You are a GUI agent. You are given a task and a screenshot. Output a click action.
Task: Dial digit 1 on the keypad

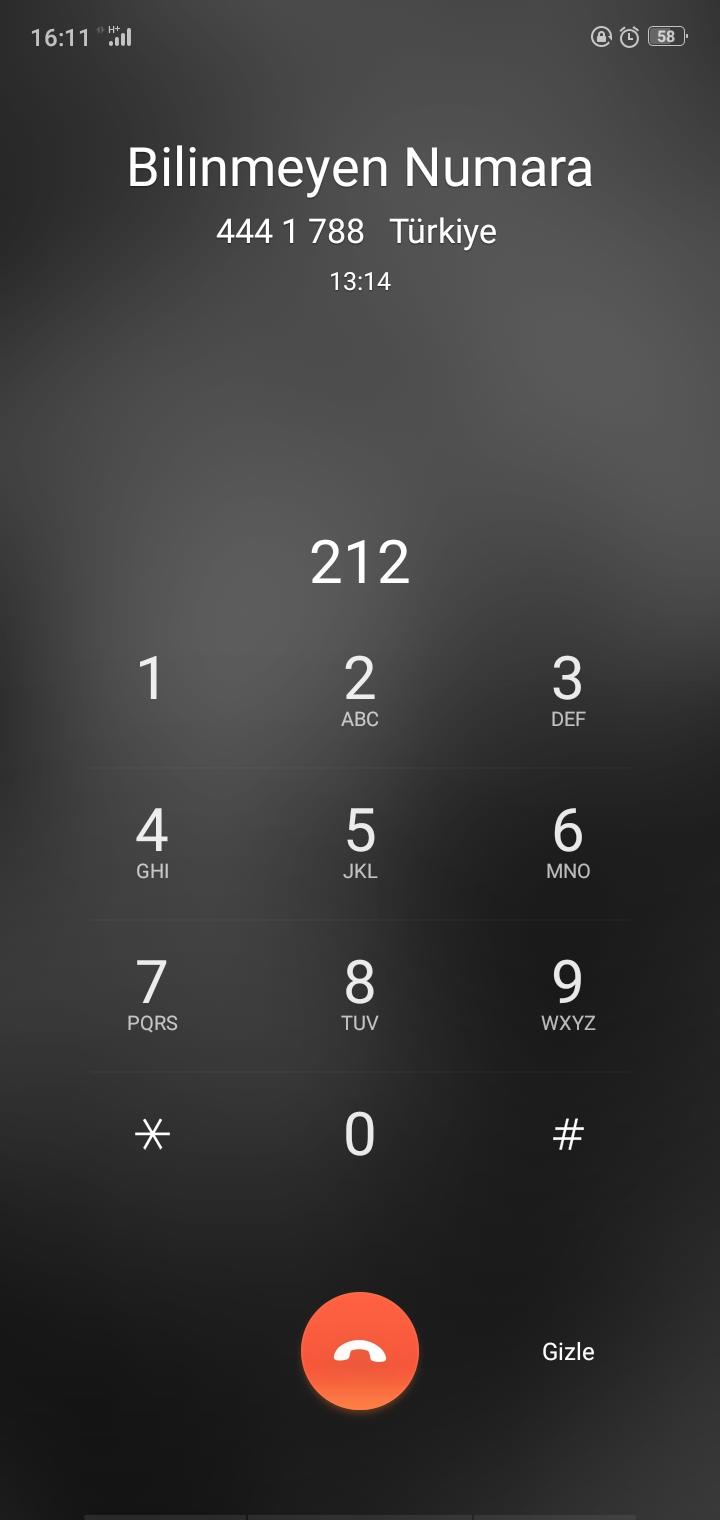click(x=152, y=691)
